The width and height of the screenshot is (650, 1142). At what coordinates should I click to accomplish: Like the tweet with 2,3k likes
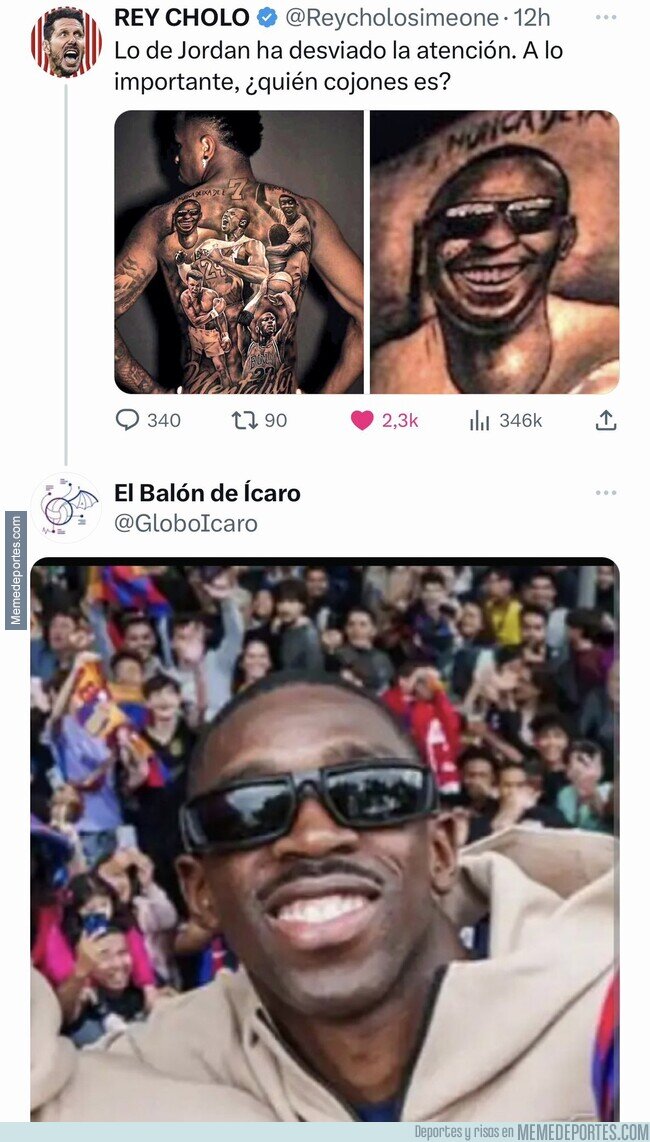[x=385, y=420]
